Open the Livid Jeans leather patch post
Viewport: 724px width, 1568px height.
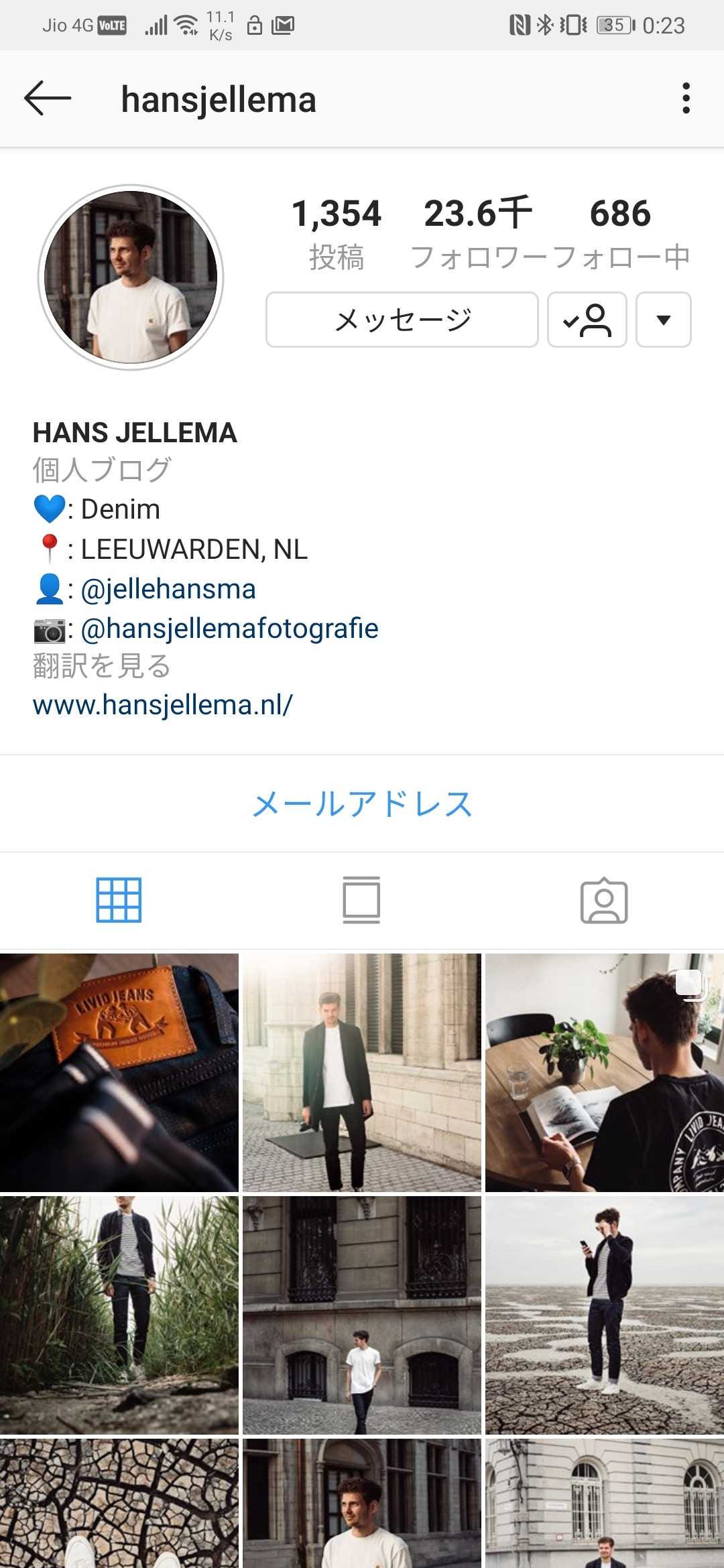tap(119, 1072)
